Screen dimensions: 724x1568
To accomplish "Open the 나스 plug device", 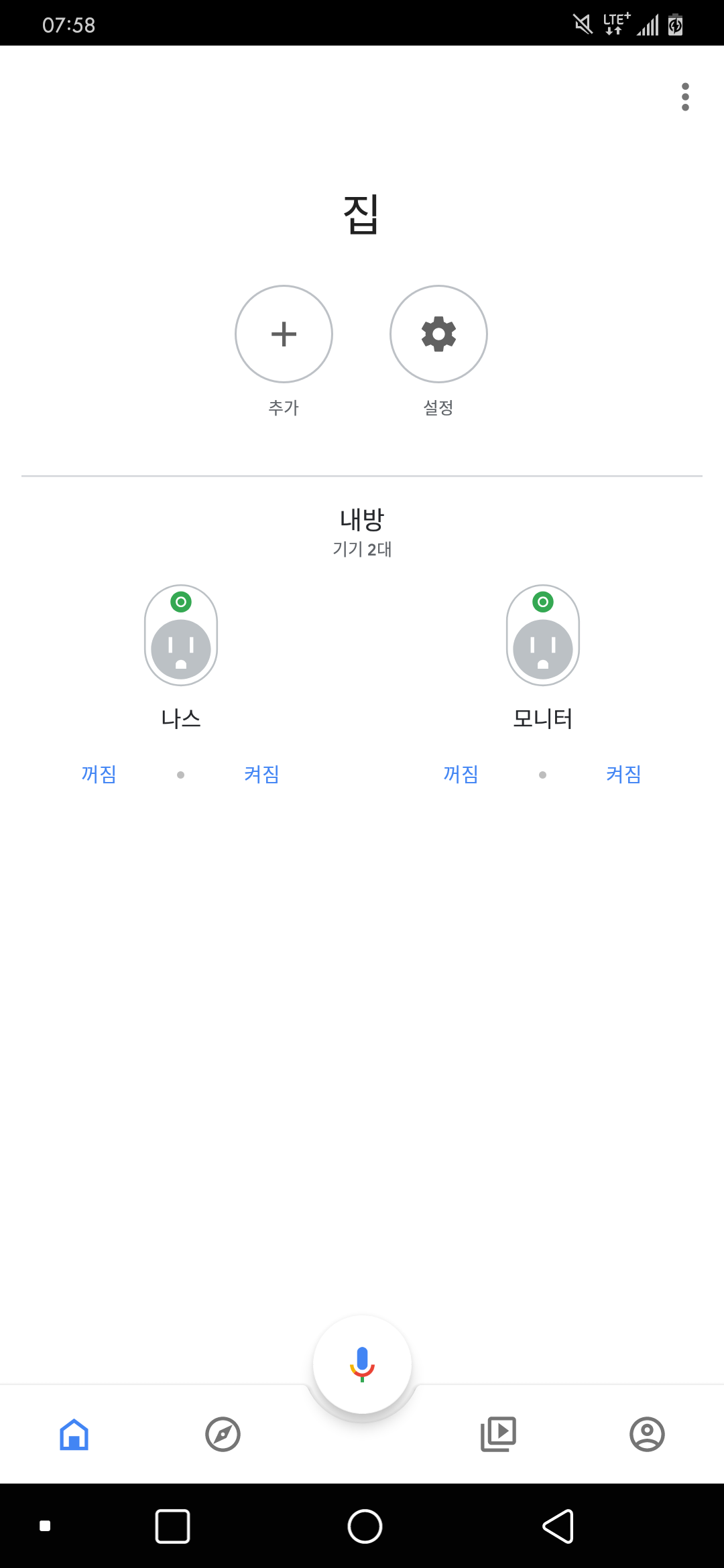I will click(x=181, y=636).
